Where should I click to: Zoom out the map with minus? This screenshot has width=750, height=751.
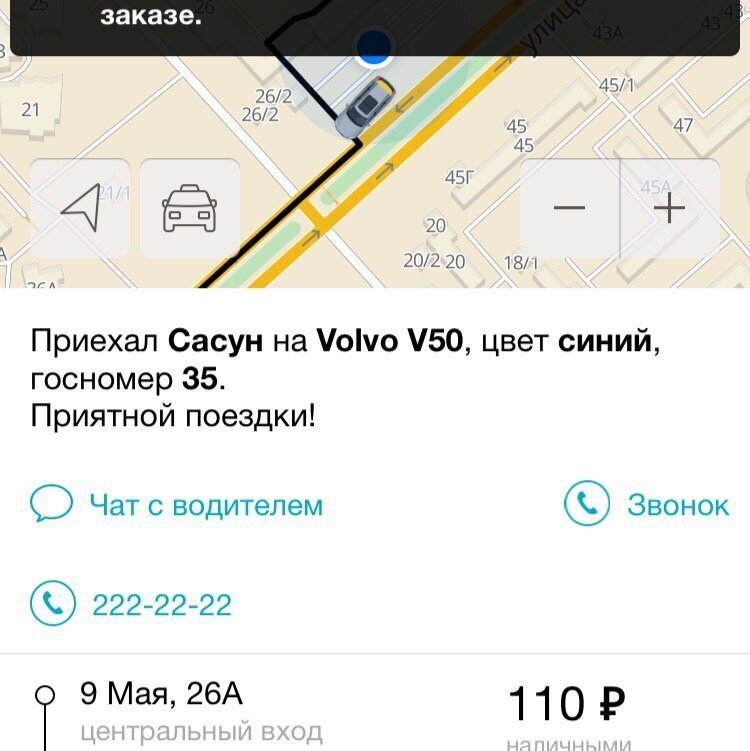570,208
